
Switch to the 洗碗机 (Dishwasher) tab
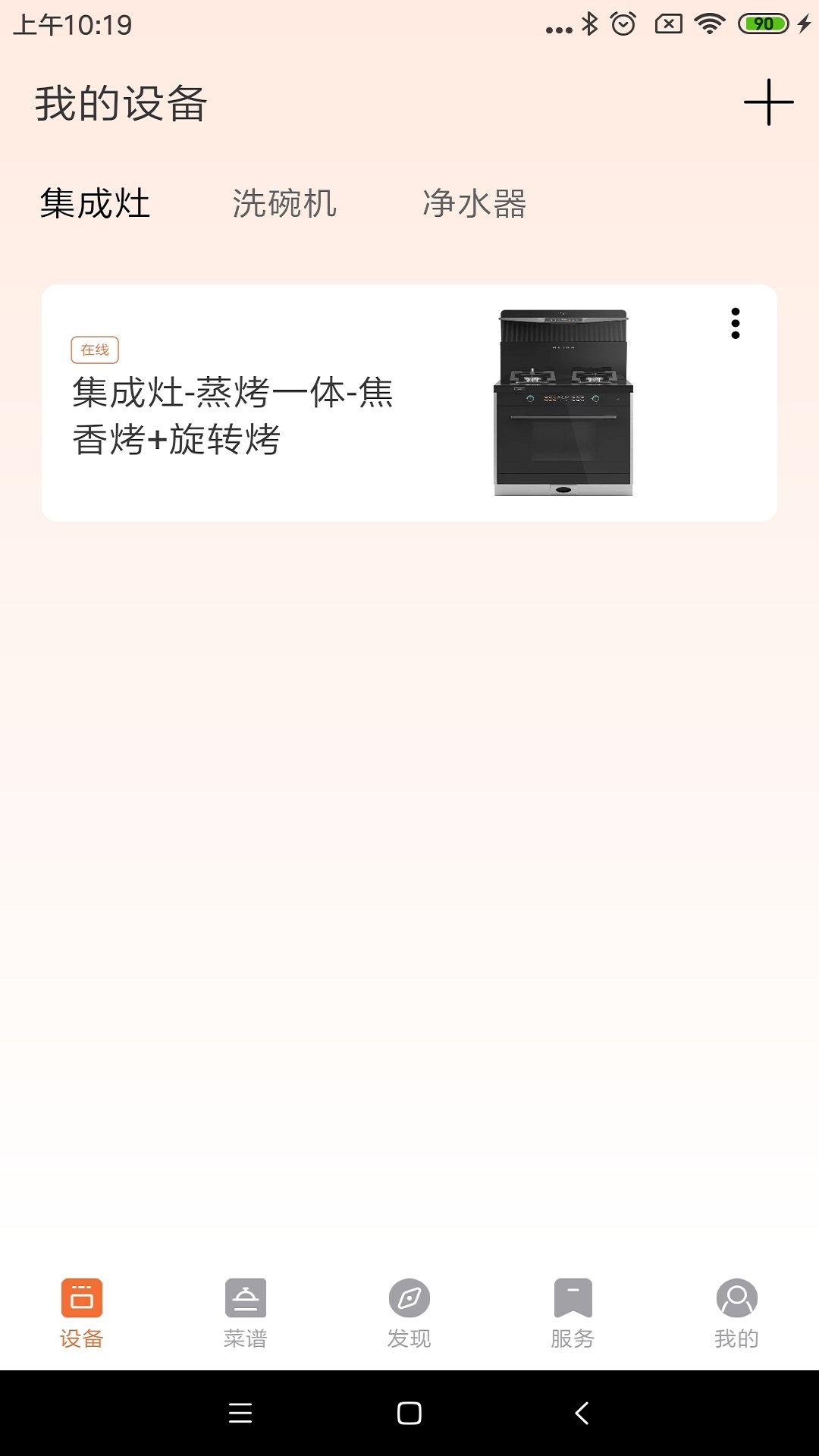pos(284,203)
